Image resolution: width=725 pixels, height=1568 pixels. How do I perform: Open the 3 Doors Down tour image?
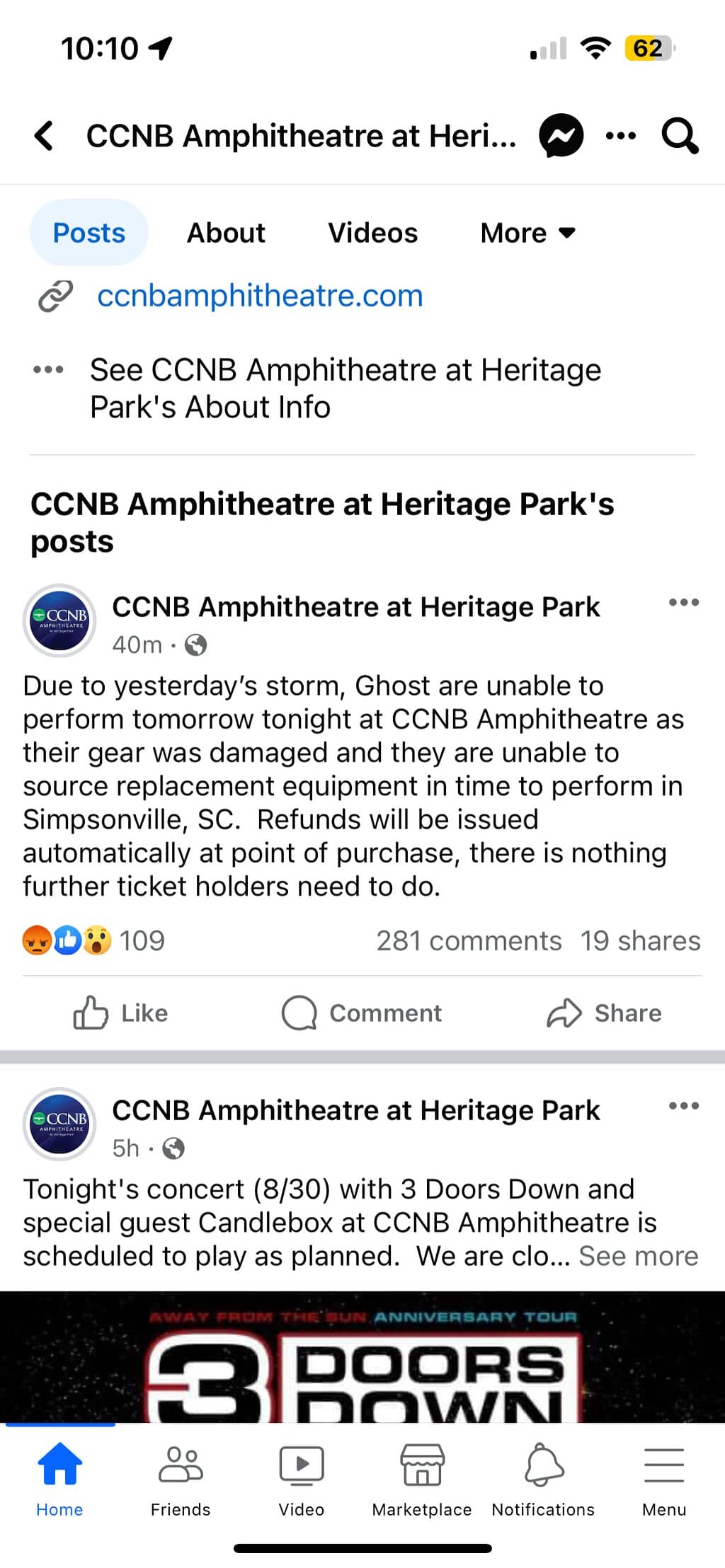[362, 1357]
